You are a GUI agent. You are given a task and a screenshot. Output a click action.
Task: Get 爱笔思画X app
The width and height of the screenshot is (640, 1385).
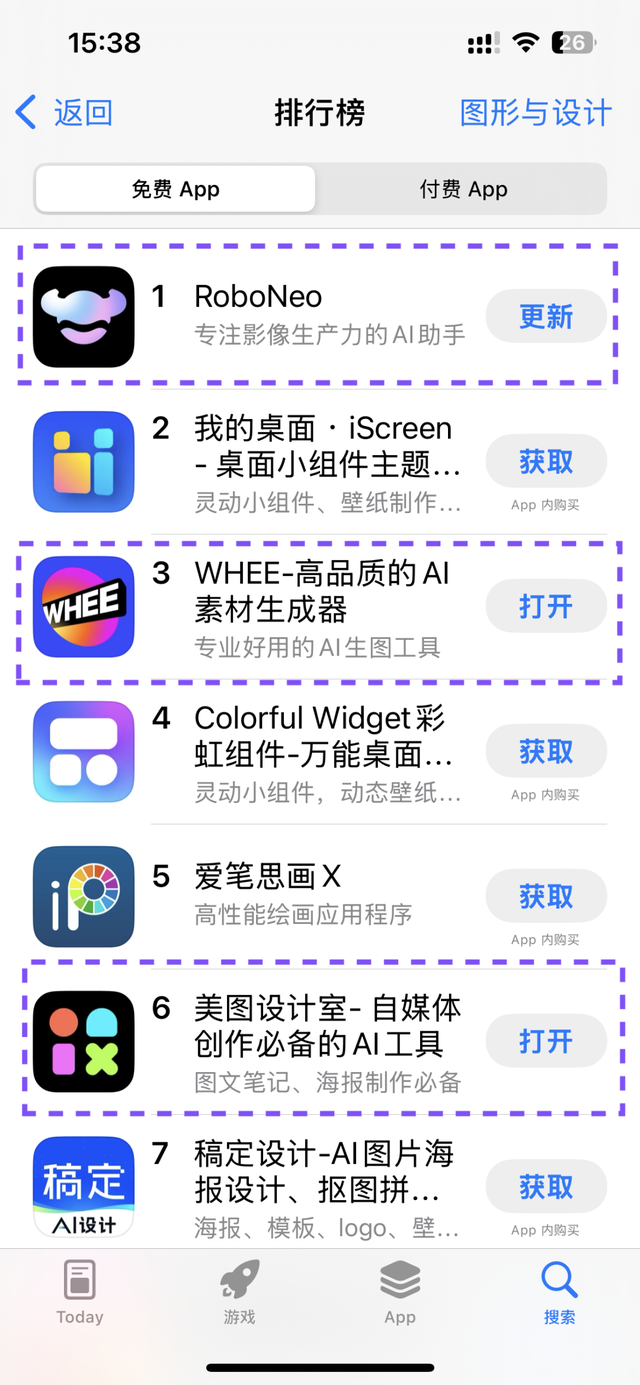546,896
